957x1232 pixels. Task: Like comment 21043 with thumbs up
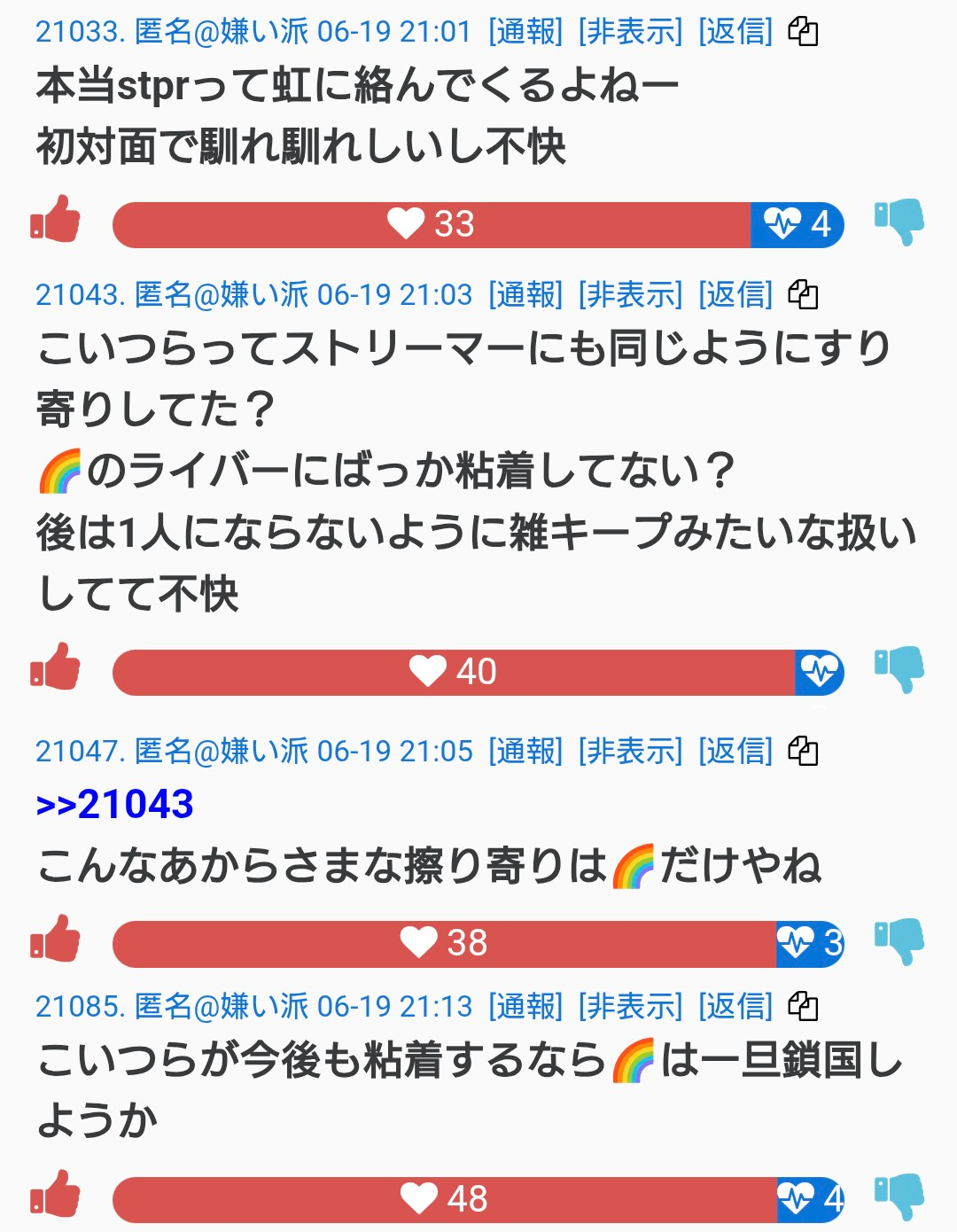(56, 667)
